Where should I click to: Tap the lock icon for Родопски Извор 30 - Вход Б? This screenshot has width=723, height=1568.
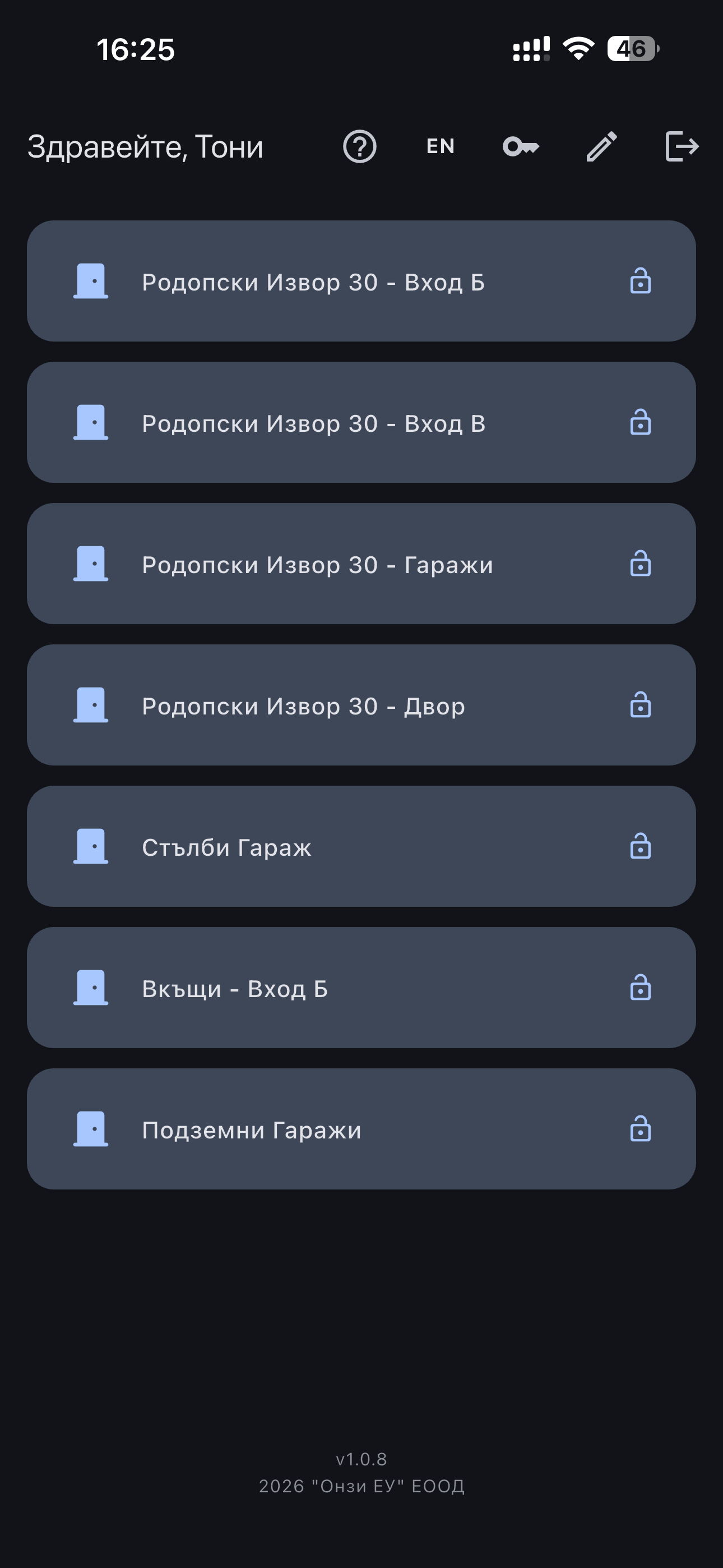coord(641,281)
